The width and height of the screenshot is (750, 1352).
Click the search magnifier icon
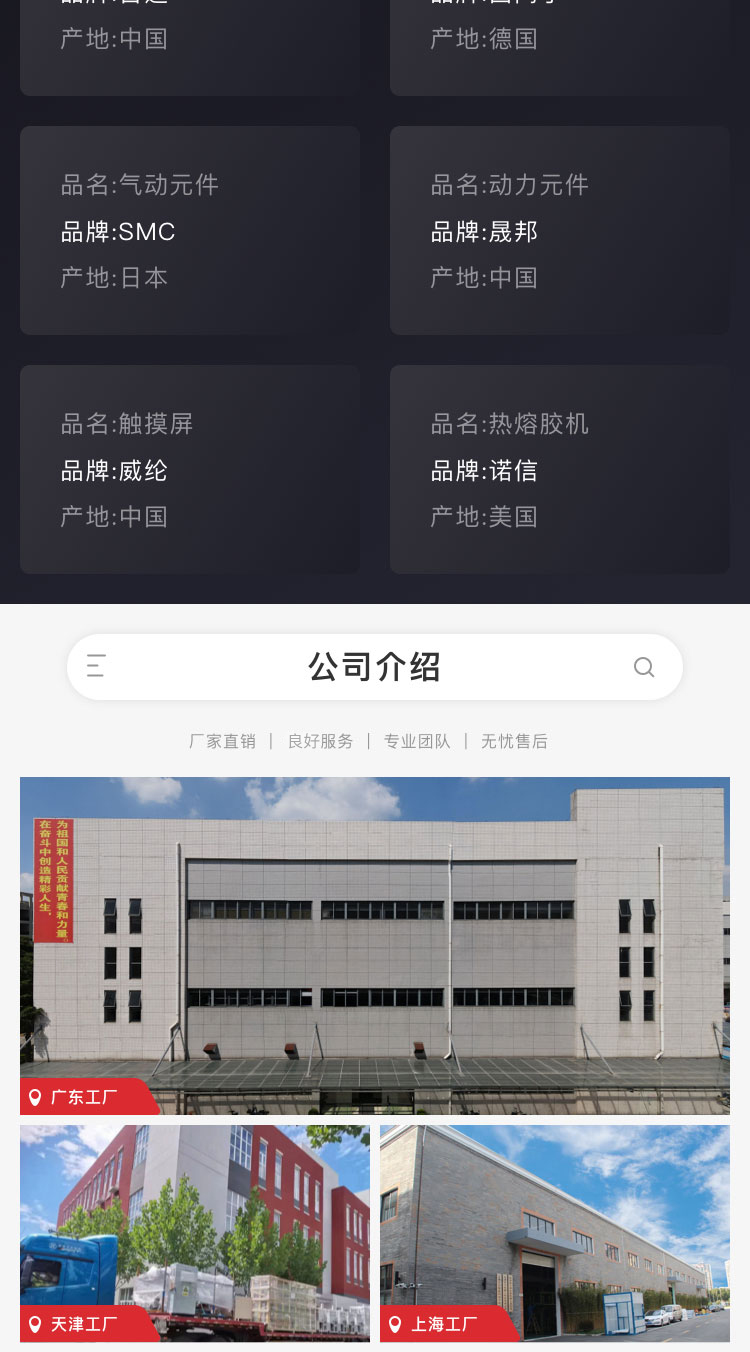[x=644, y=666]
